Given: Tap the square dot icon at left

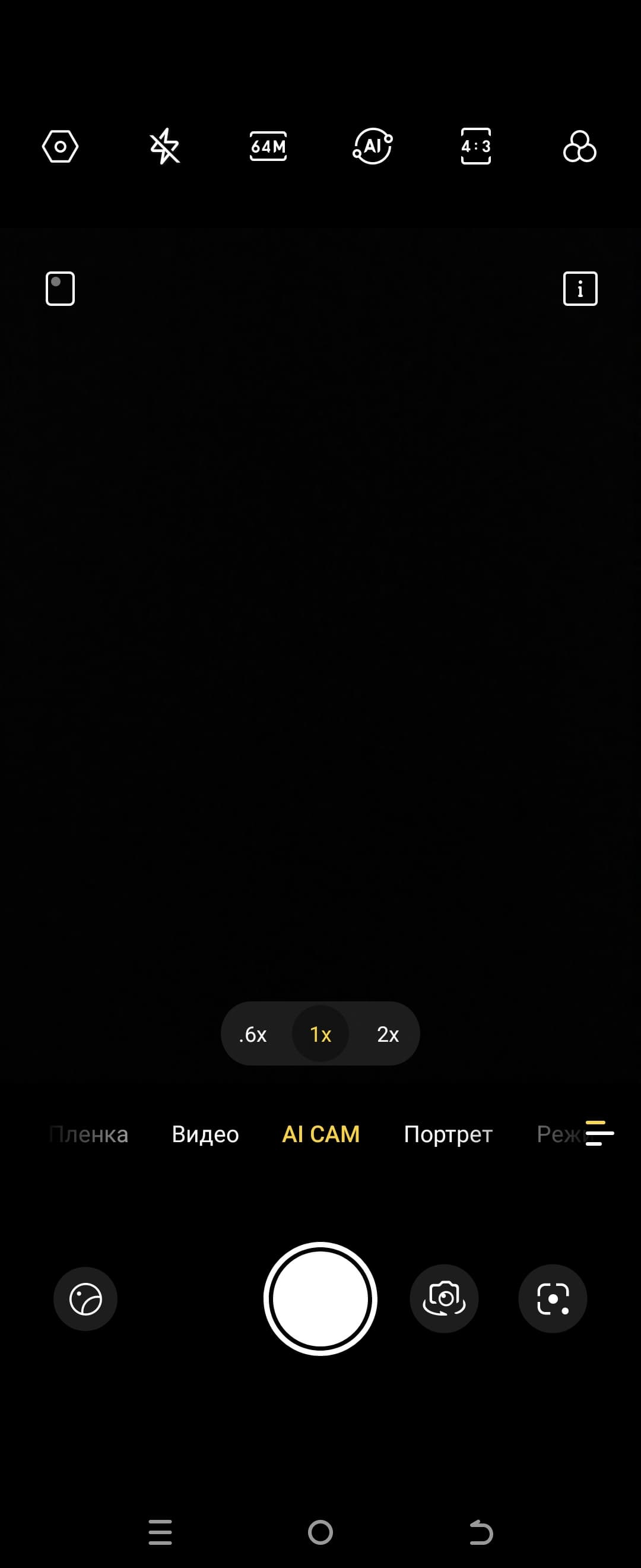Looking at the screenshot, I should click(60, 289).
